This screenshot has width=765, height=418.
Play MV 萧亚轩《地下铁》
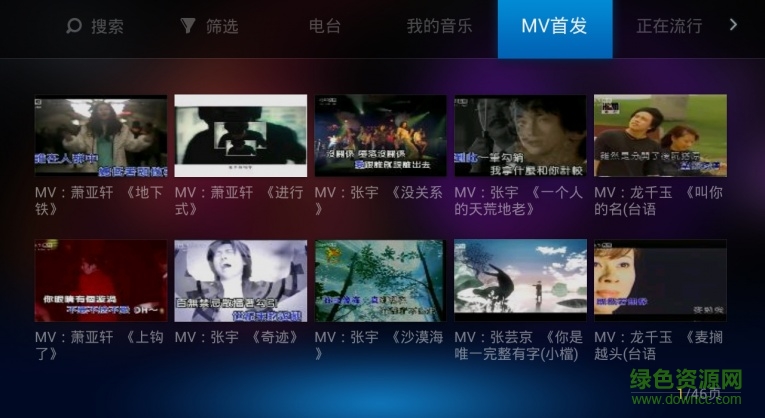pos(101,136)
